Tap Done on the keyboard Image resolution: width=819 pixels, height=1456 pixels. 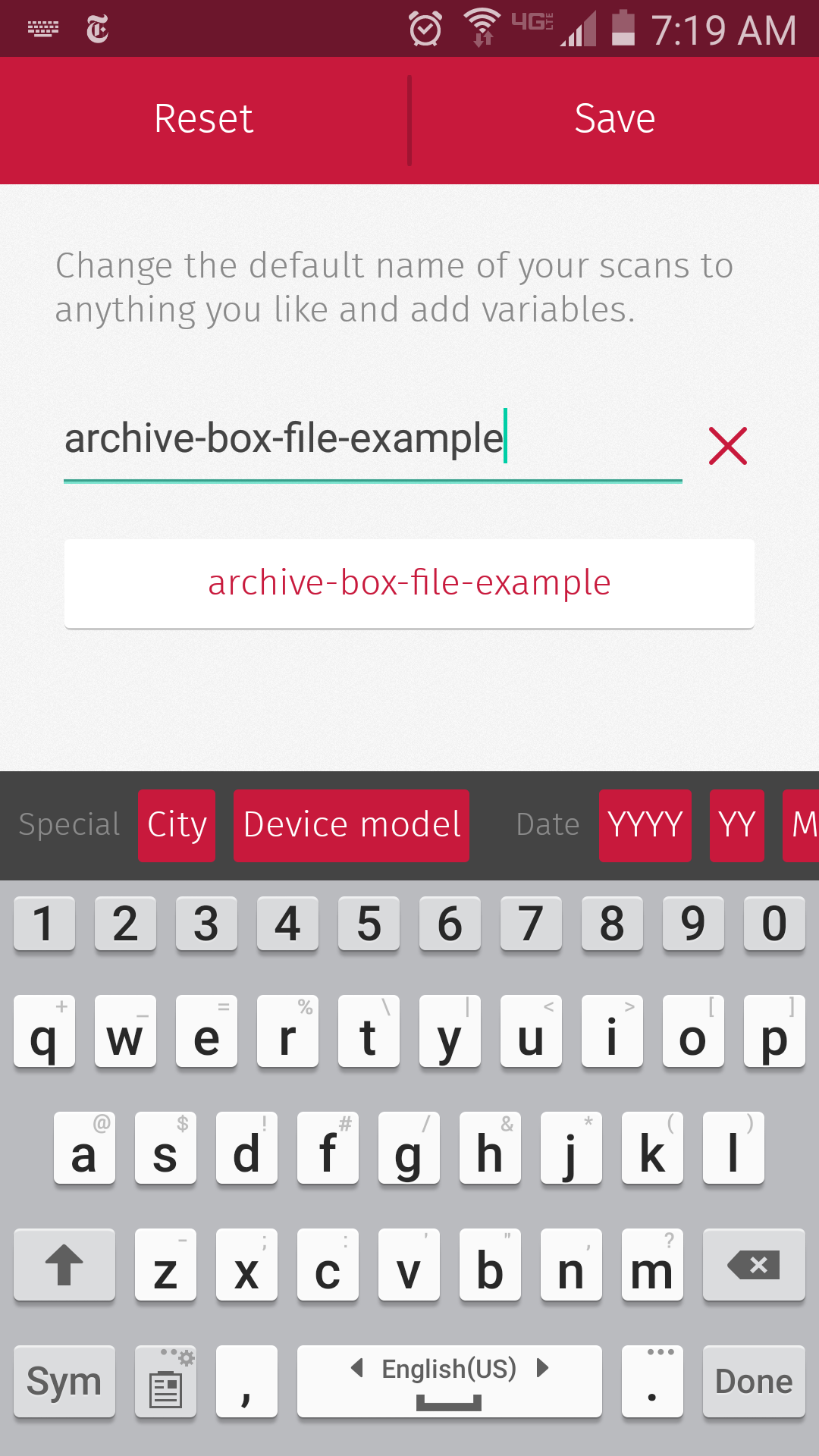(x=753, y=1381)
